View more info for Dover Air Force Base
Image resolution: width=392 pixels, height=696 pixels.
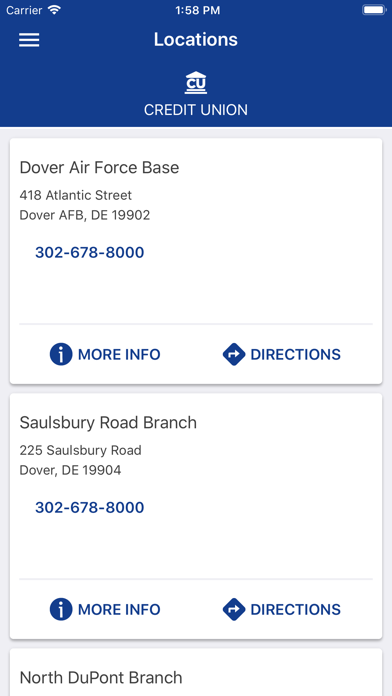[105, 355]
